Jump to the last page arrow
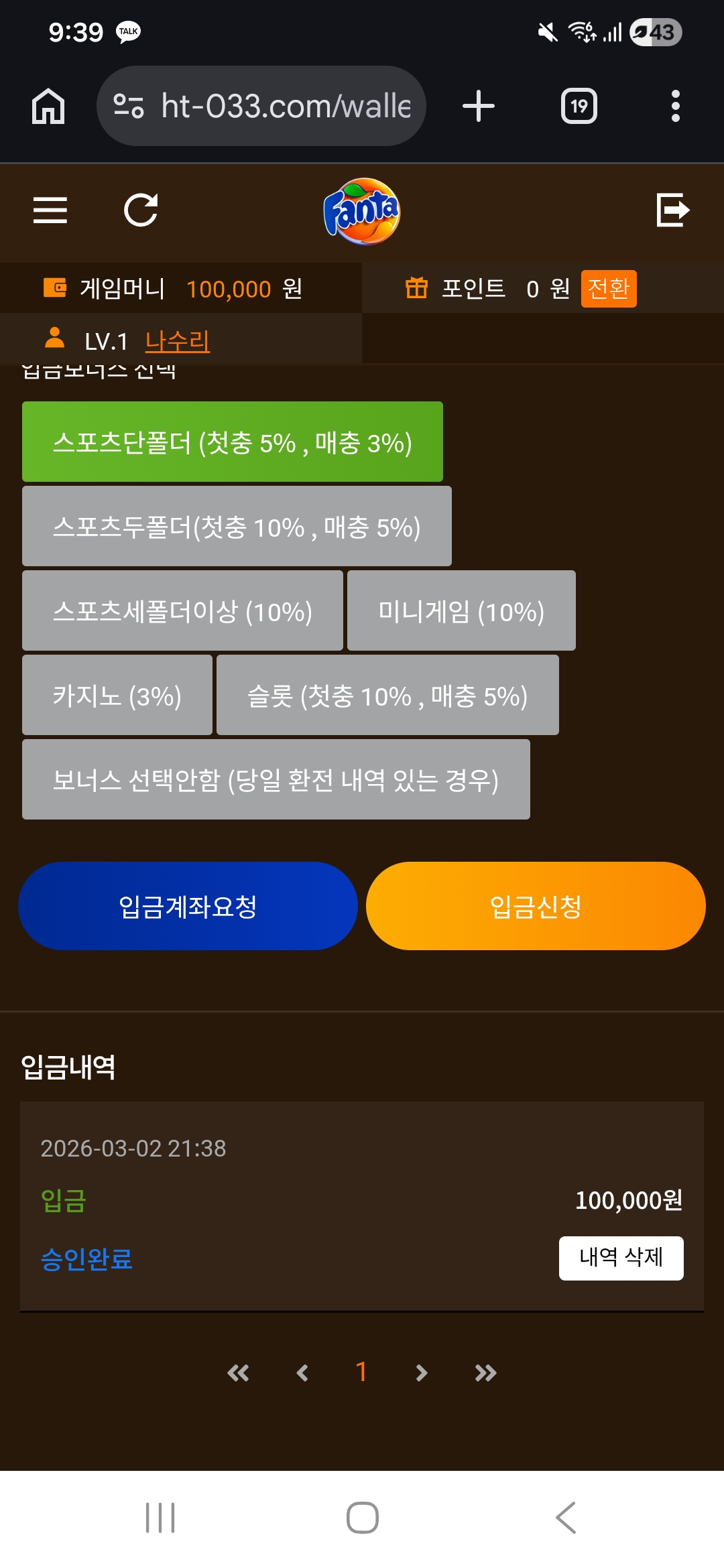 click(485, 1373)
